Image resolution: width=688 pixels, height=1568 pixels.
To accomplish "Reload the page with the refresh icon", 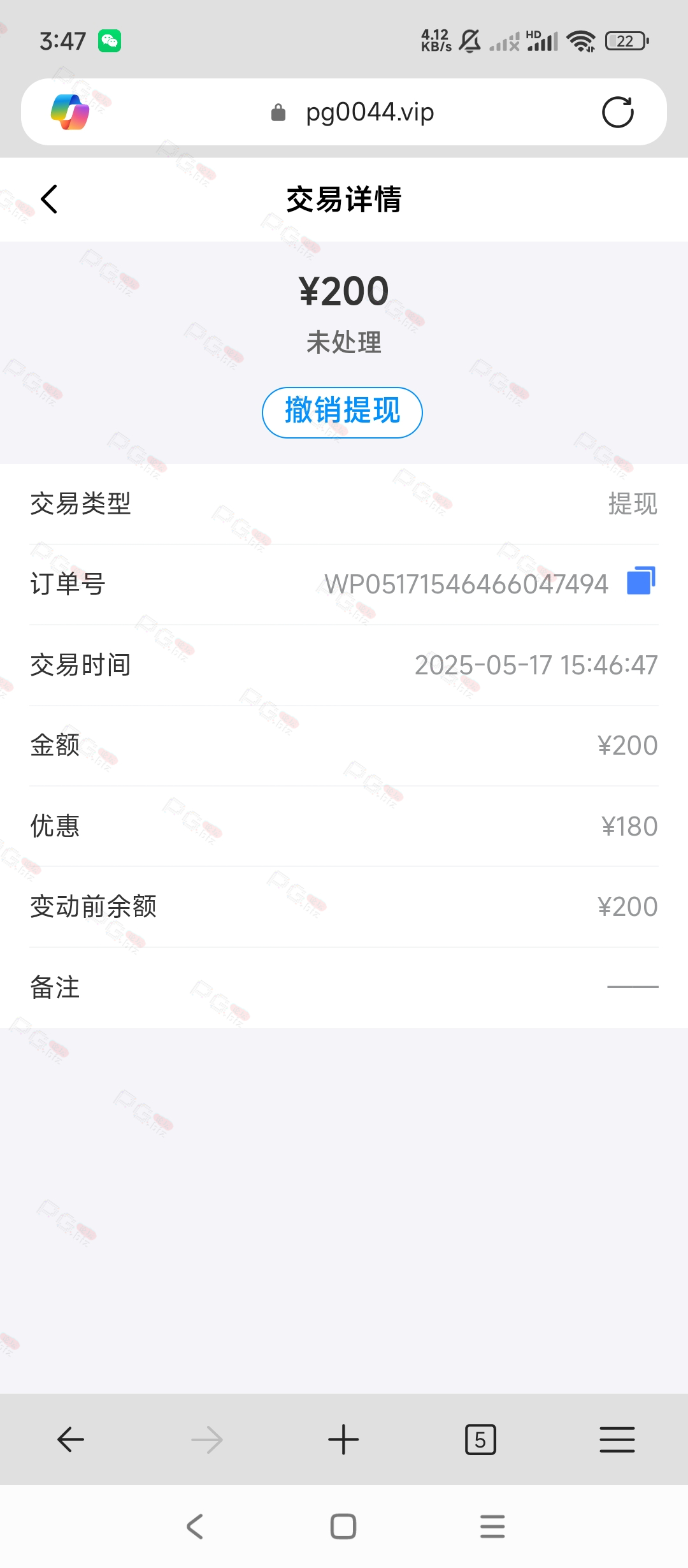I will [617, 112].
